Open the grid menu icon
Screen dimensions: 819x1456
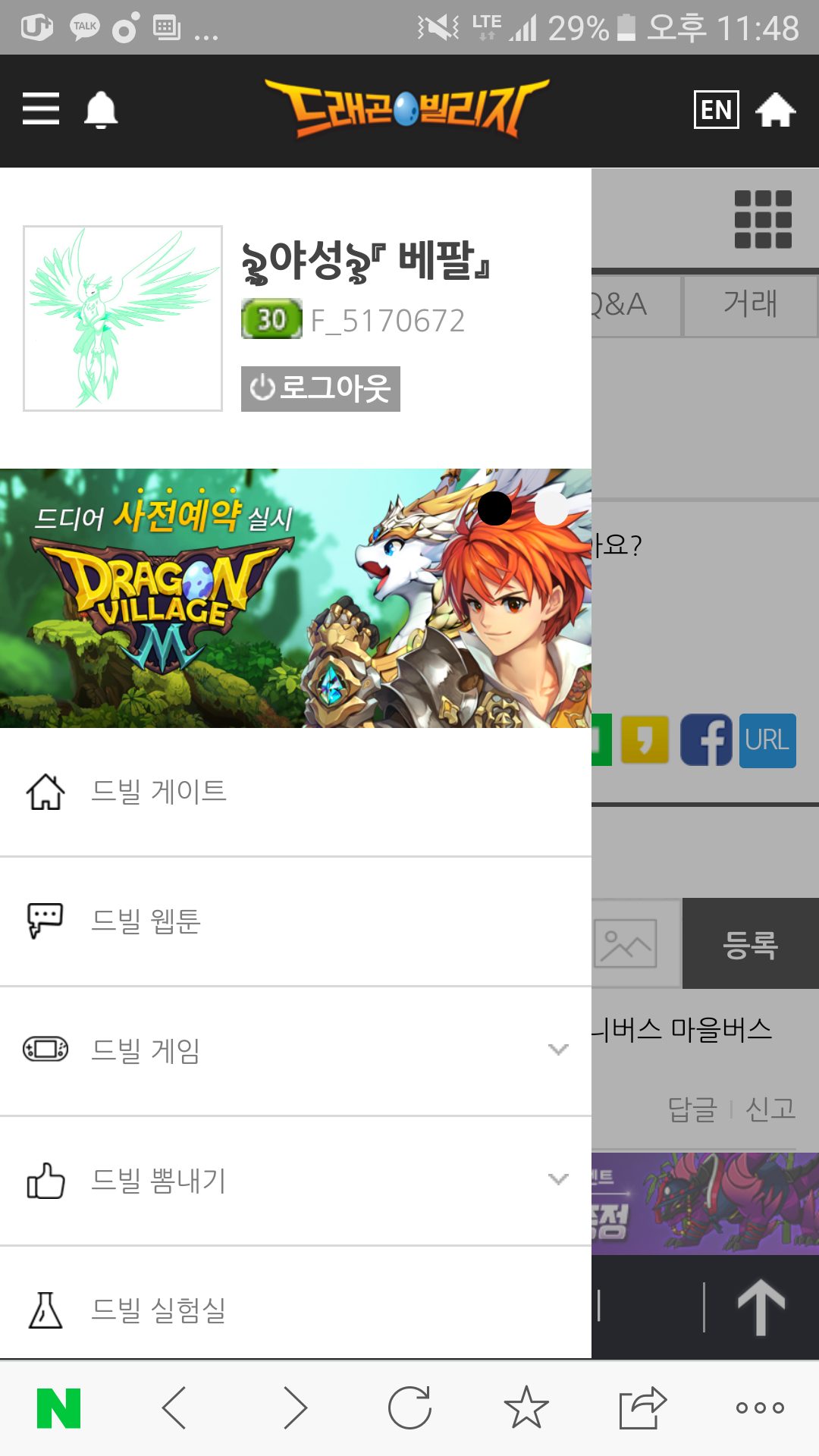[x=763, y=219]
